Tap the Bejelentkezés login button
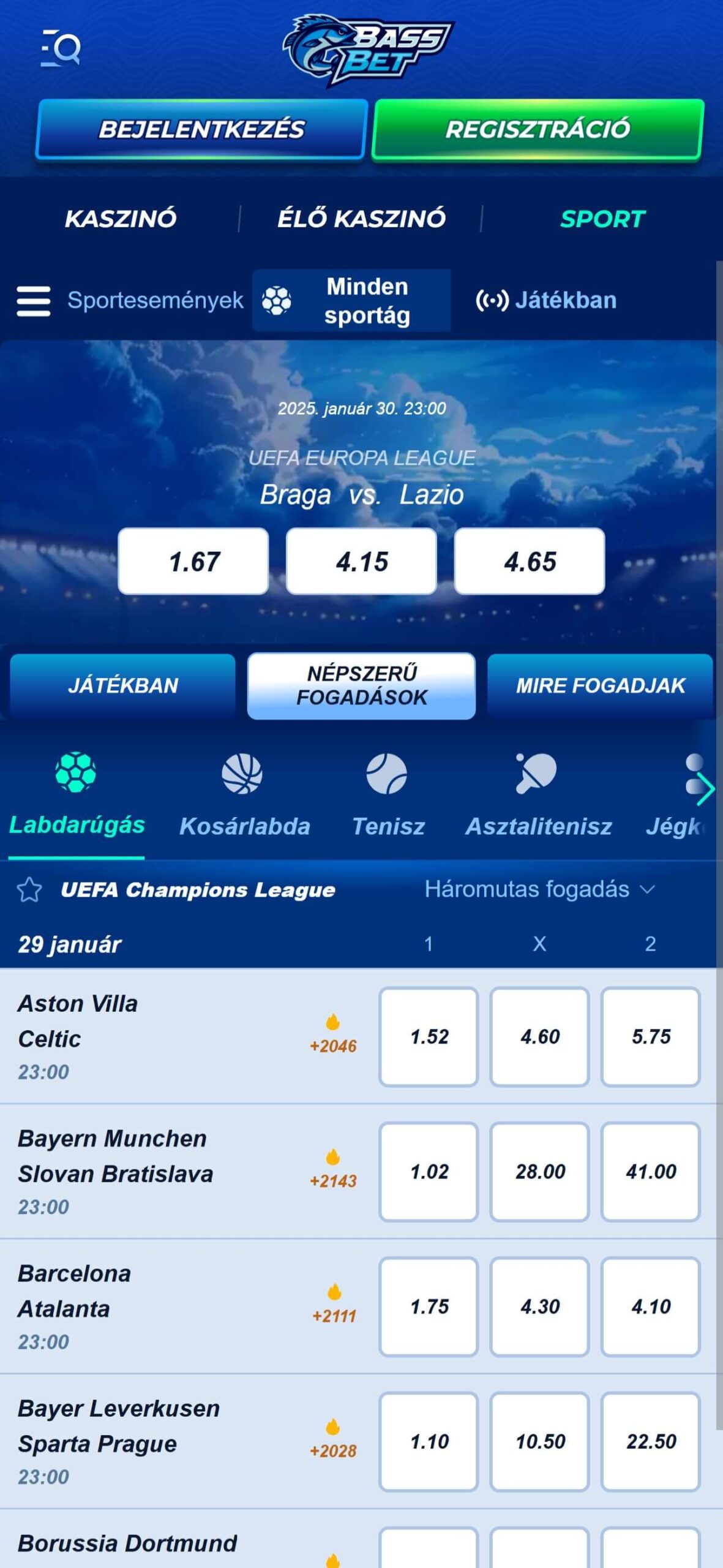723x1568 pixels. (x=201, y=129)
